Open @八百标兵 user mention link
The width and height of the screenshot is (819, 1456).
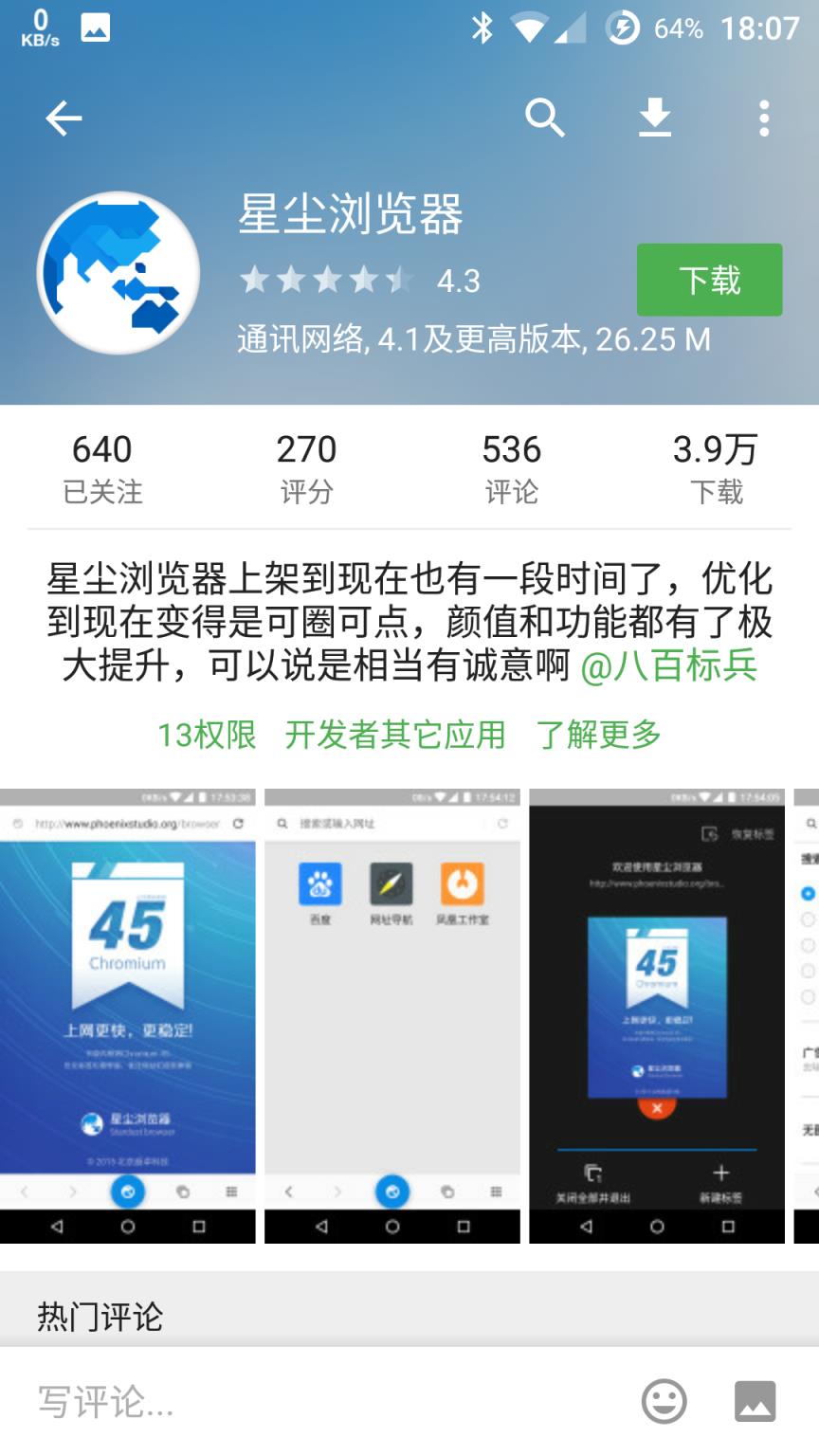tap(668, 666)
